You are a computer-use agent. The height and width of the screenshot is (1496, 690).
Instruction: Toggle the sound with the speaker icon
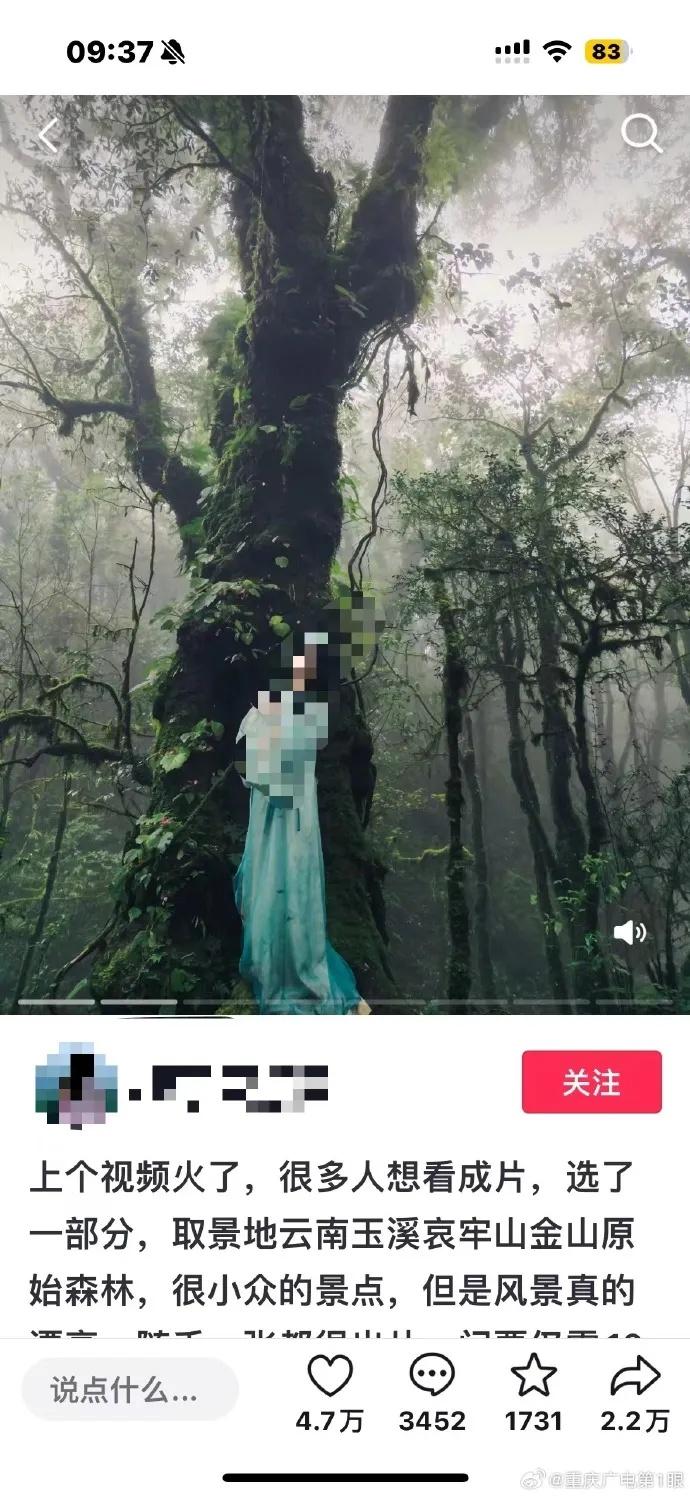(x=629, y=933)
